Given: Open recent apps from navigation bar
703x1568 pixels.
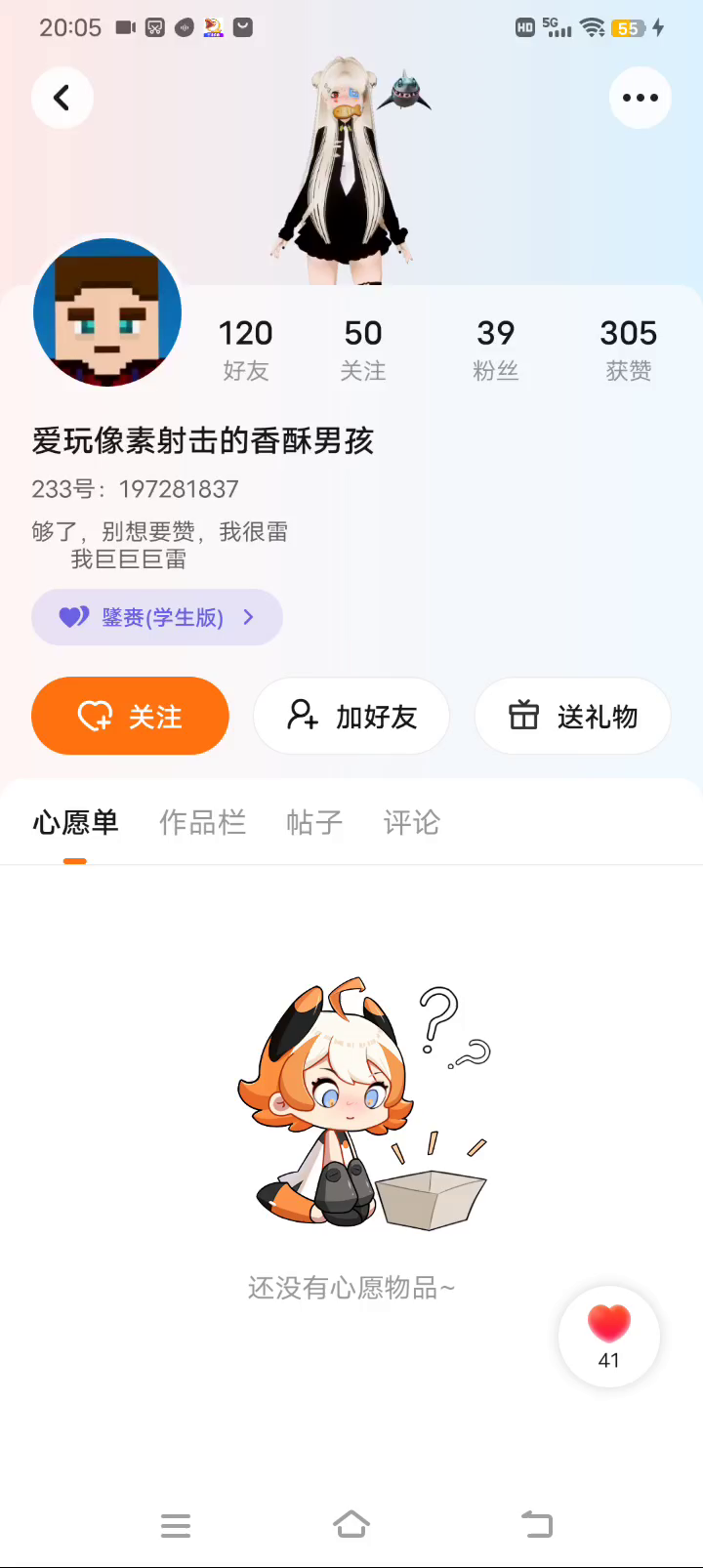Looking at the screenshot, I should pos(176,1525).
